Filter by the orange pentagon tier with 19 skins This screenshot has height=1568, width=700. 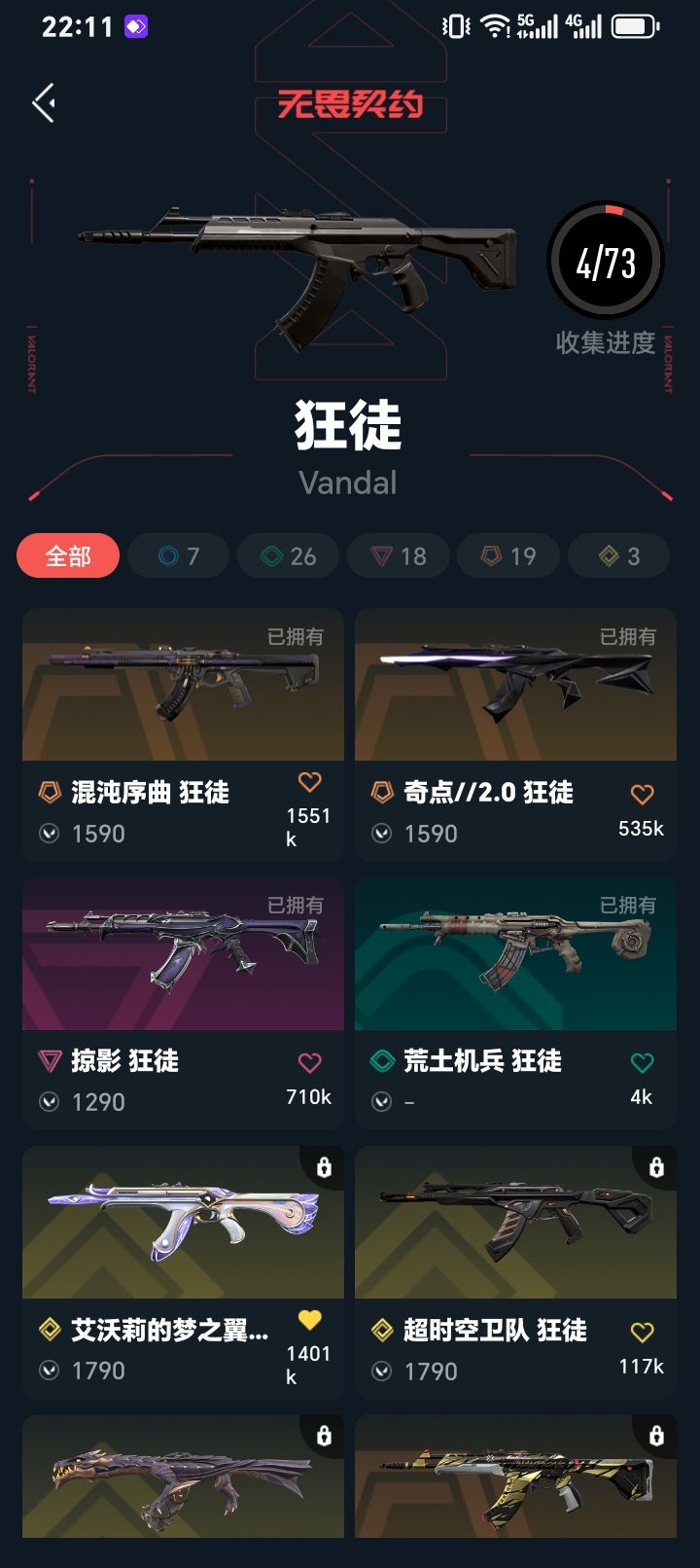point(508,556)
